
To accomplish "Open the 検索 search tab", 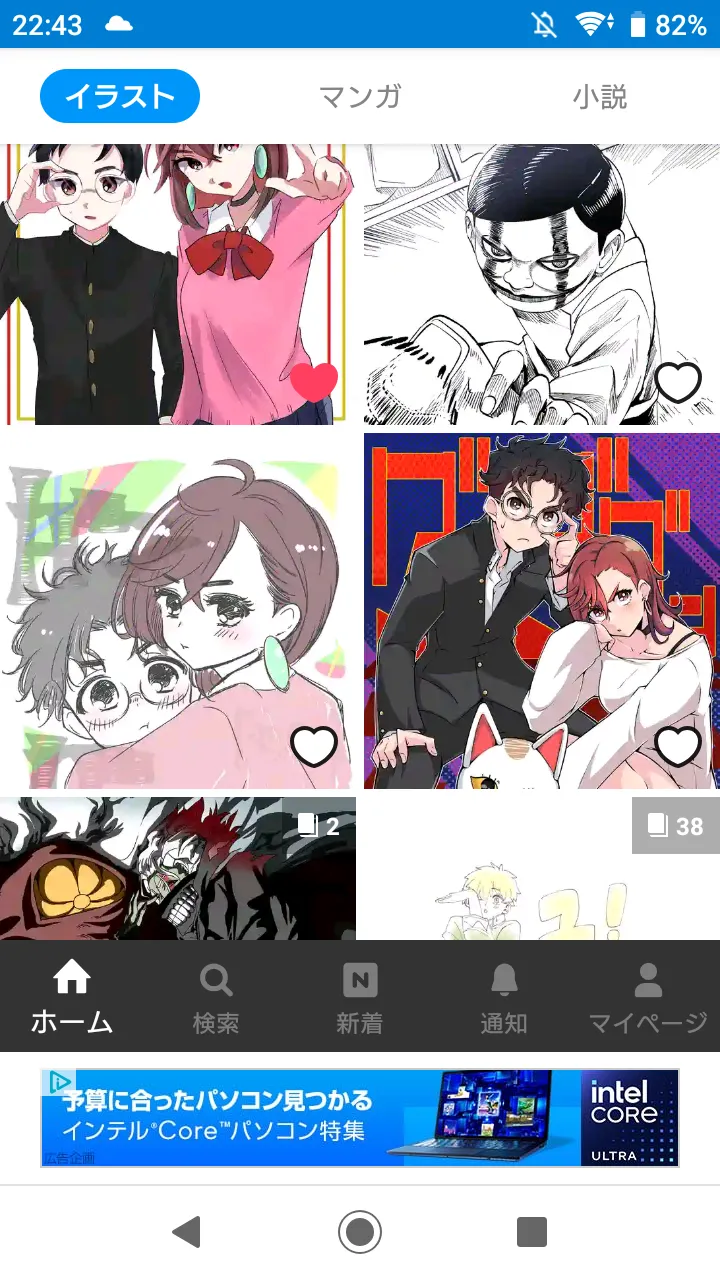I will pos(216,996).
